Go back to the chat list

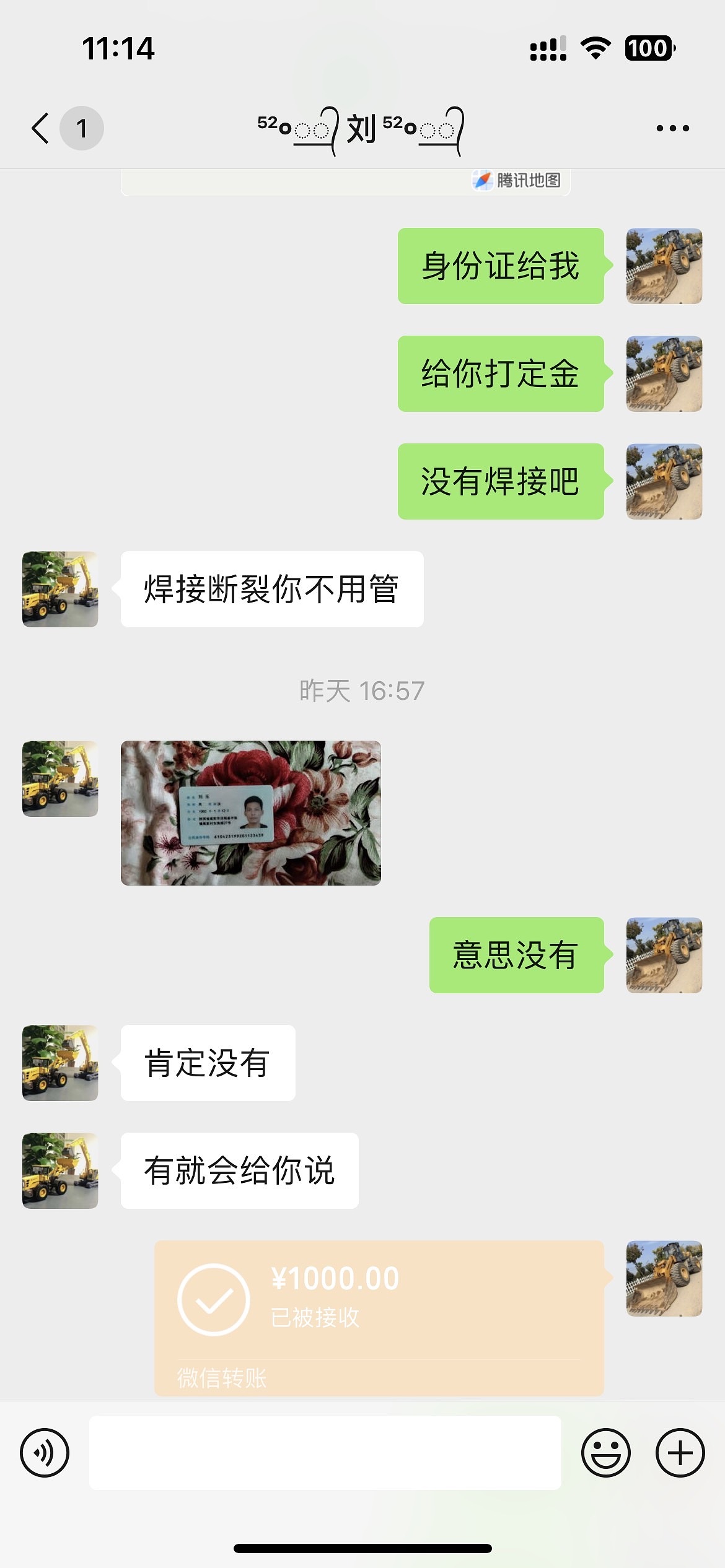41,129
